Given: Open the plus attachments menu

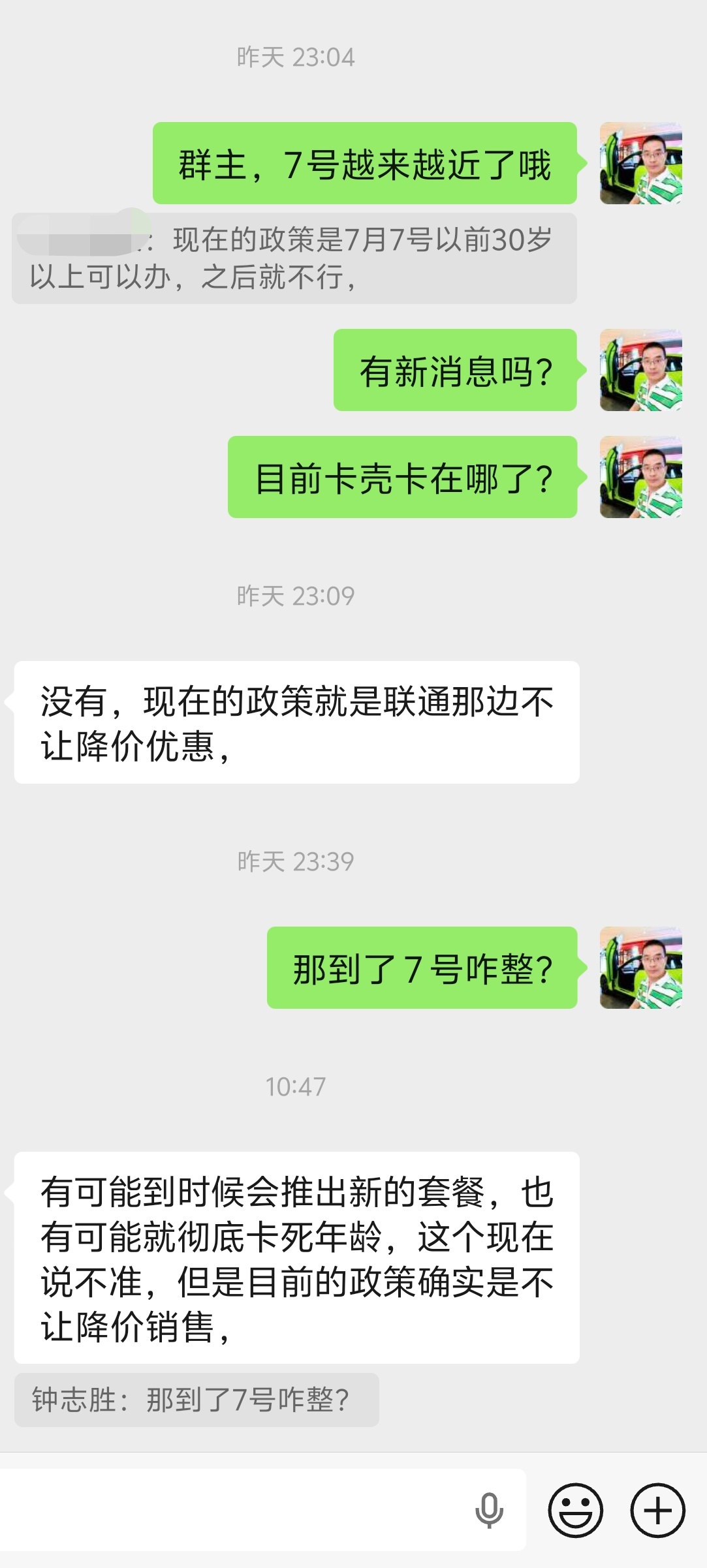Looking at the screenshot, I should coord(657,1510).
